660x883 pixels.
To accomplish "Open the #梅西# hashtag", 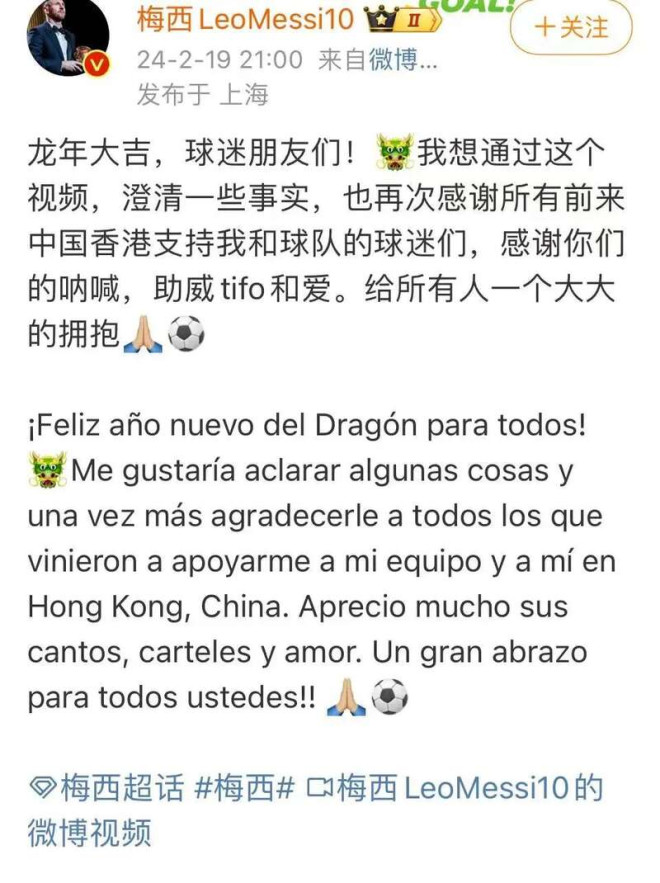I will [x=244, y=788].
